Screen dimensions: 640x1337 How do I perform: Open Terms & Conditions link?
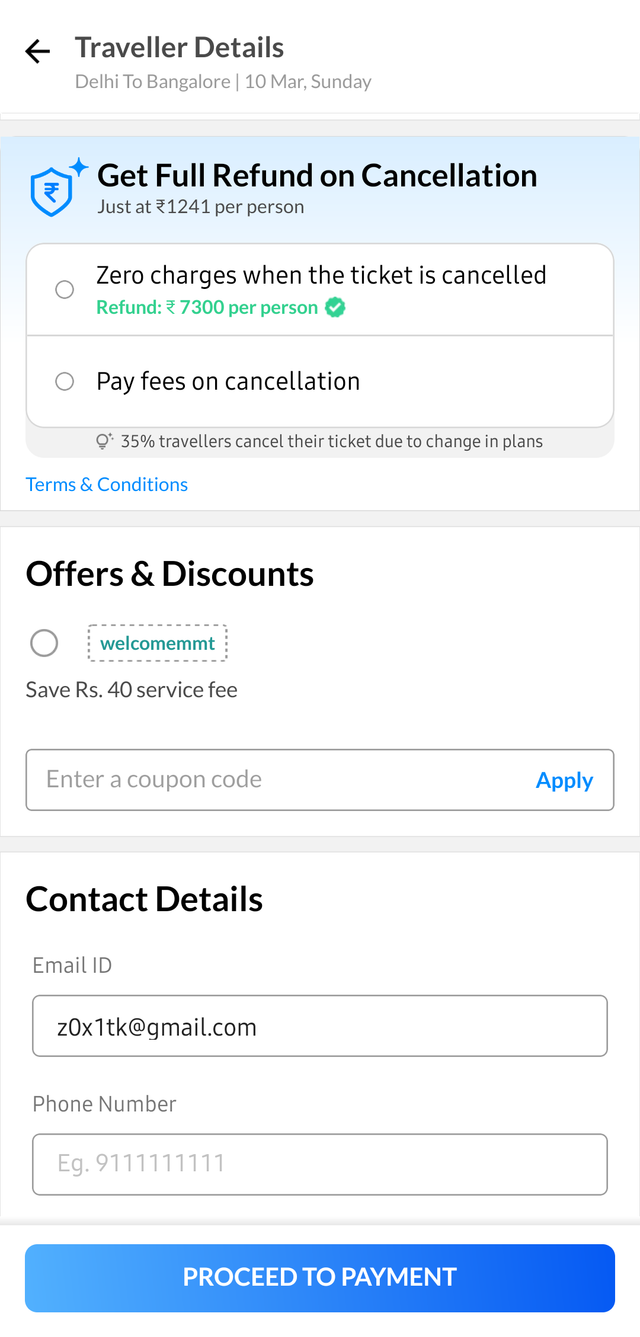pyautogui.click(x=107, y=484)
